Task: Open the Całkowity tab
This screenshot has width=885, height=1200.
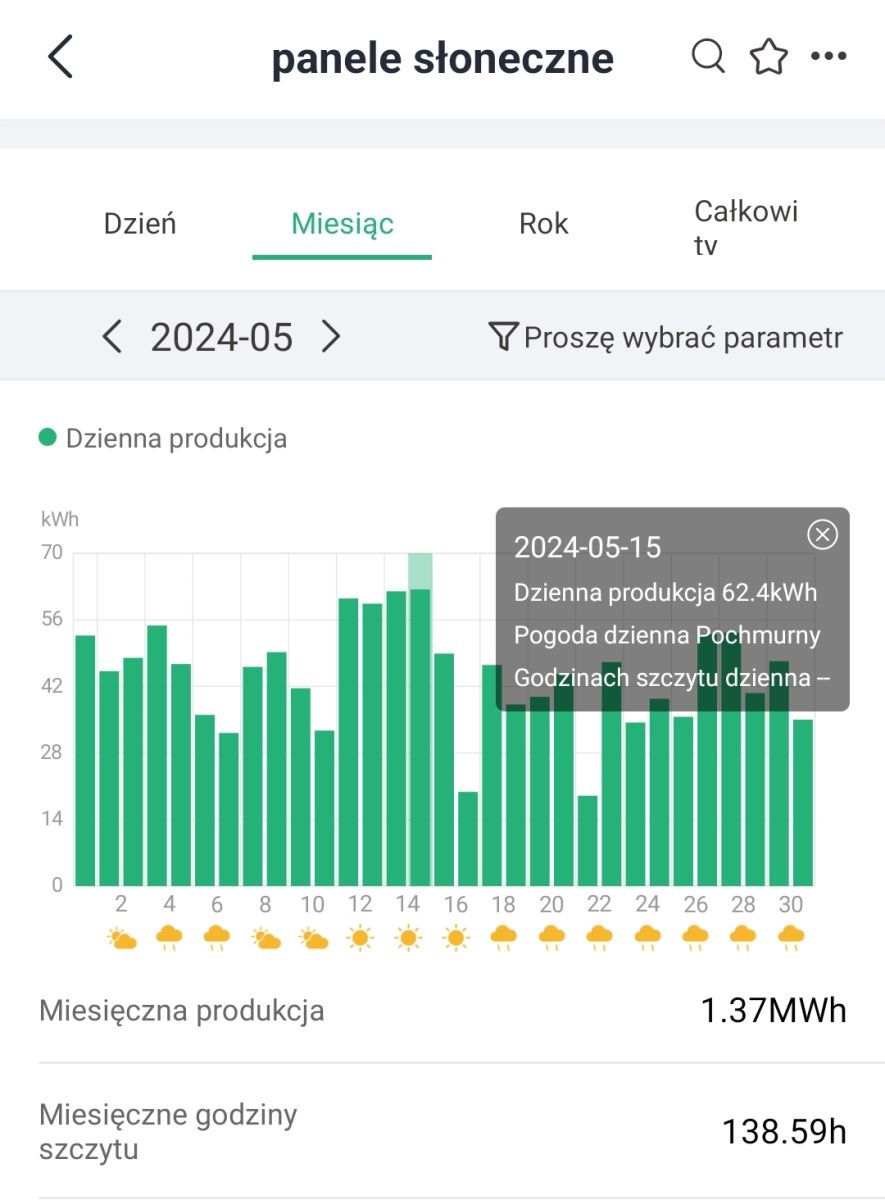Action: click(x=746, y=227)
